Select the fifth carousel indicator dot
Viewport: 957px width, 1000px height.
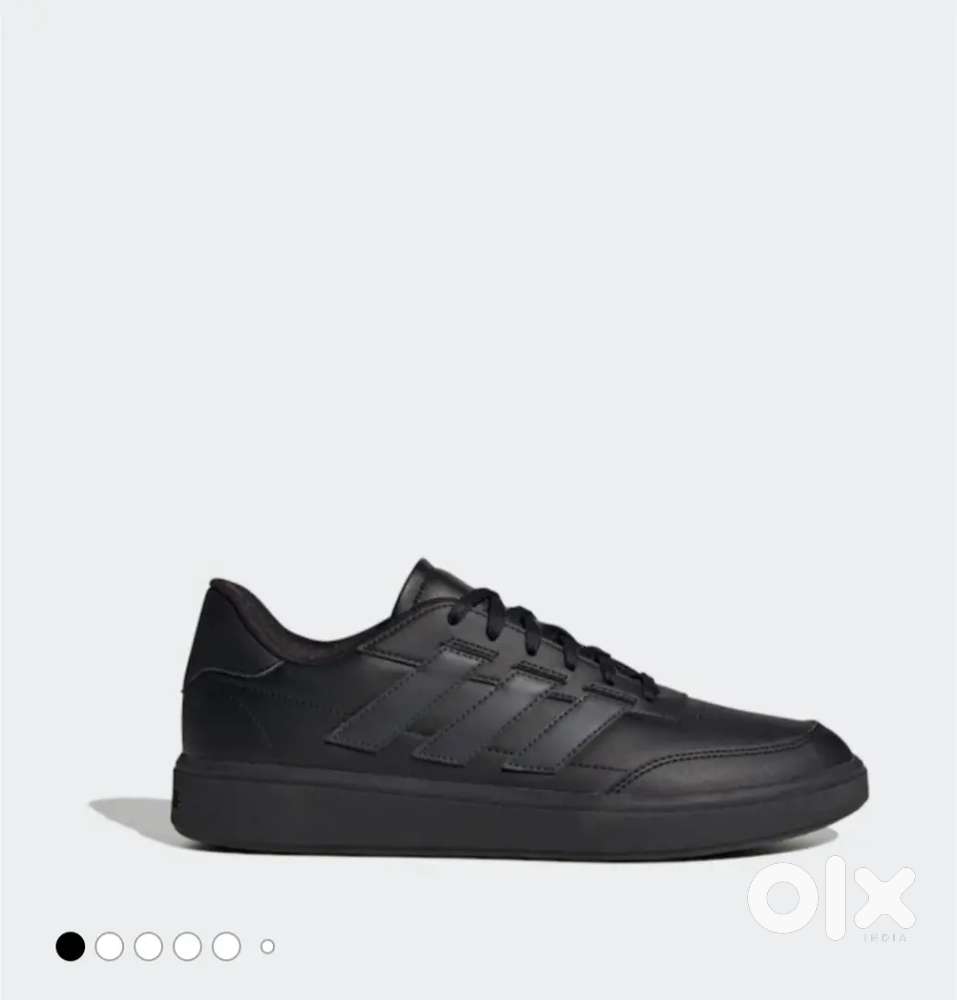225,946
